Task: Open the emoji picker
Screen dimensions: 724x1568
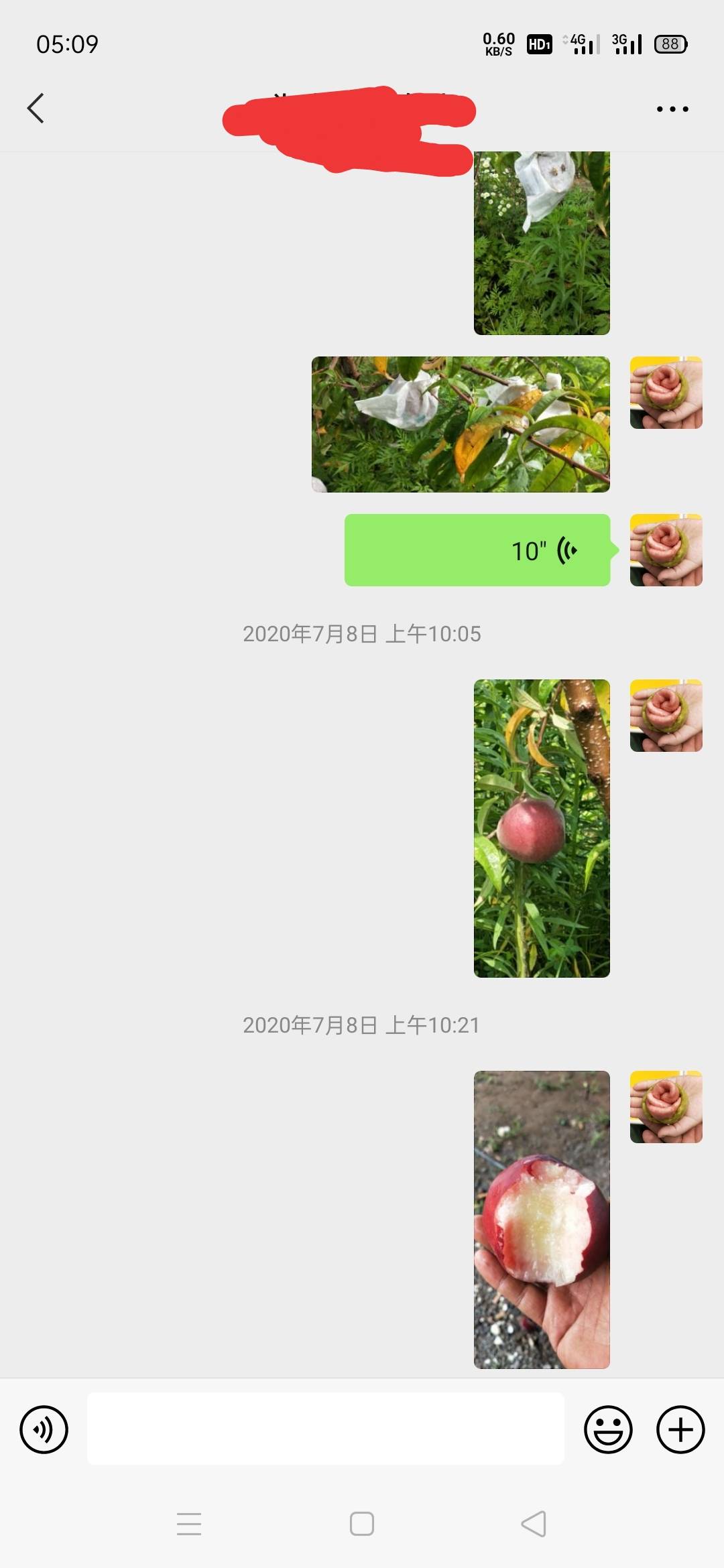Action: click(x=608, y=1429)
